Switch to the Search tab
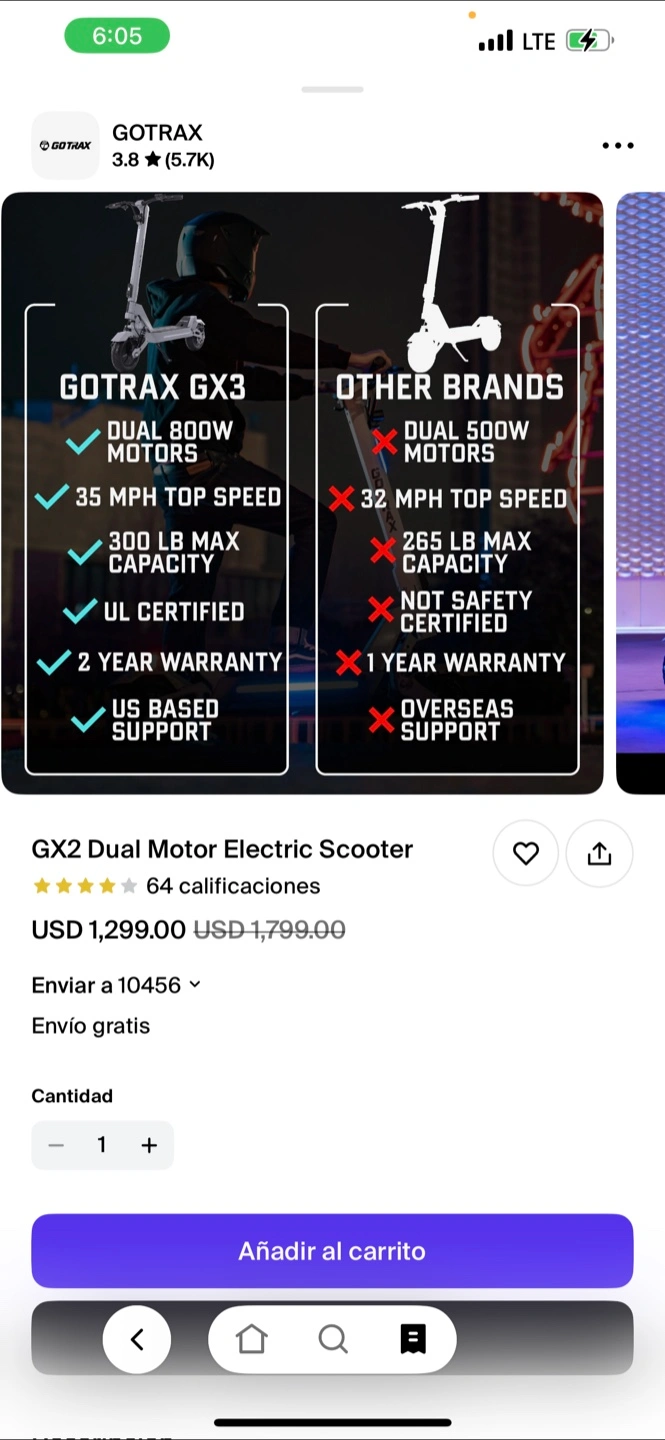The width and height of the screenshot is (665, 1440). point(332,1339)
